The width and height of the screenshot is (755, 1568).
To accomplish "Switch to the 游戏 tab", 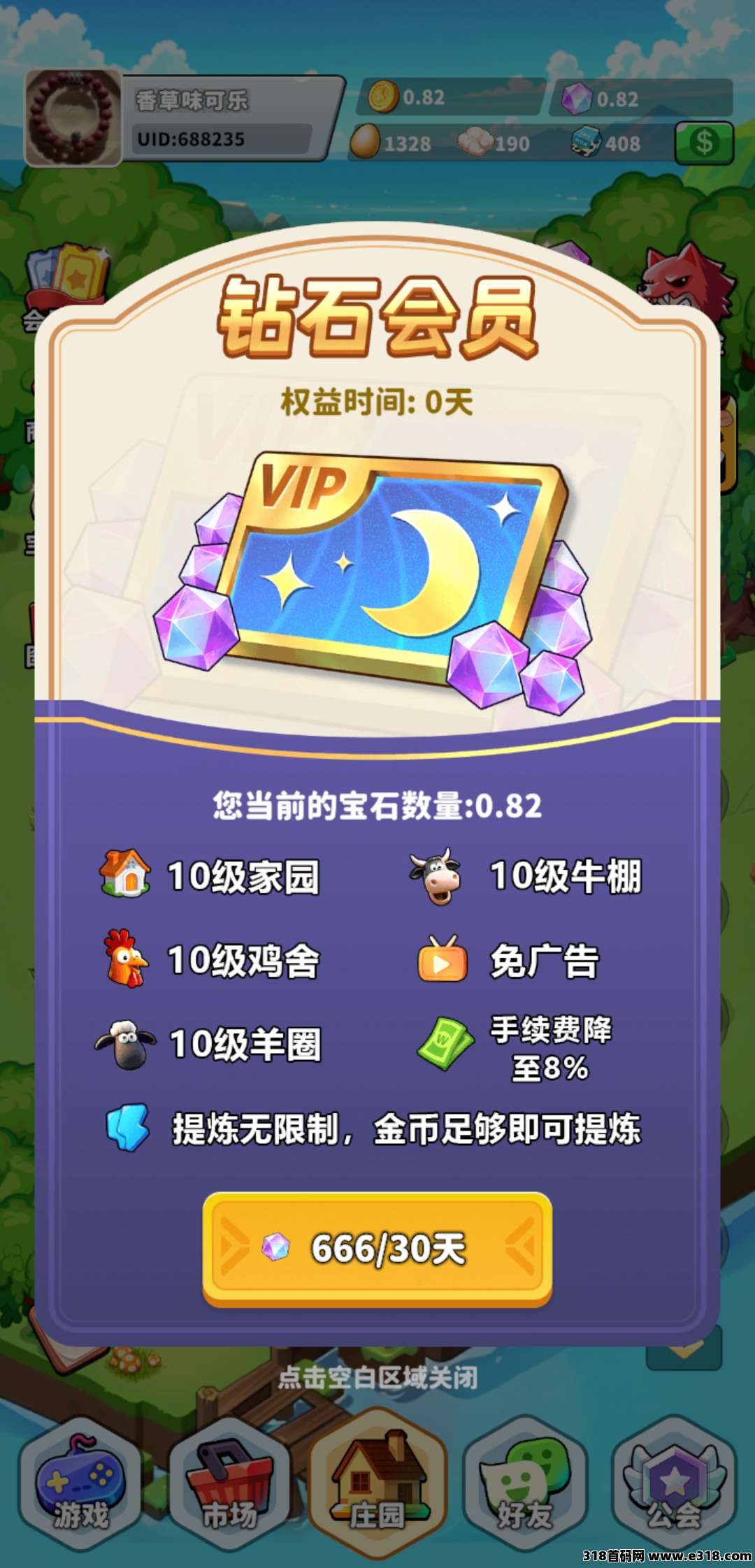I will point(80,1483).
